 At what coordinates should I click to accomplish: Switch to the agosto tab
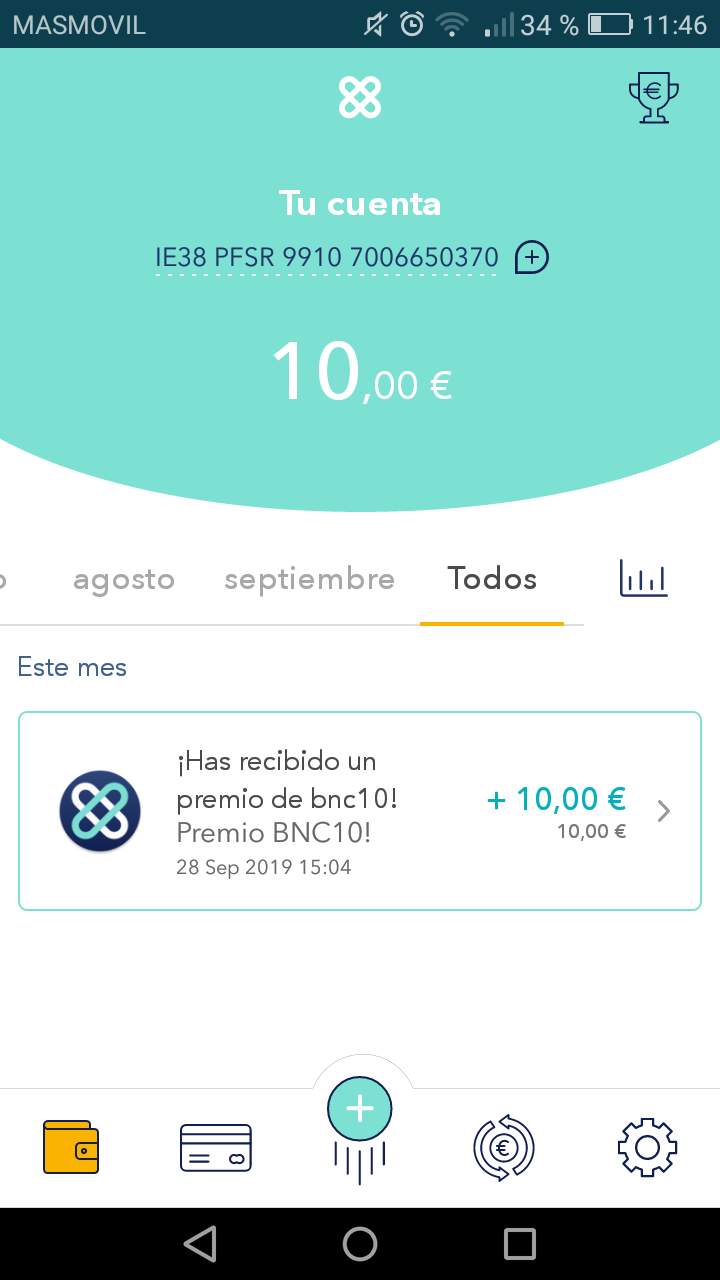(x=124, y=579)
